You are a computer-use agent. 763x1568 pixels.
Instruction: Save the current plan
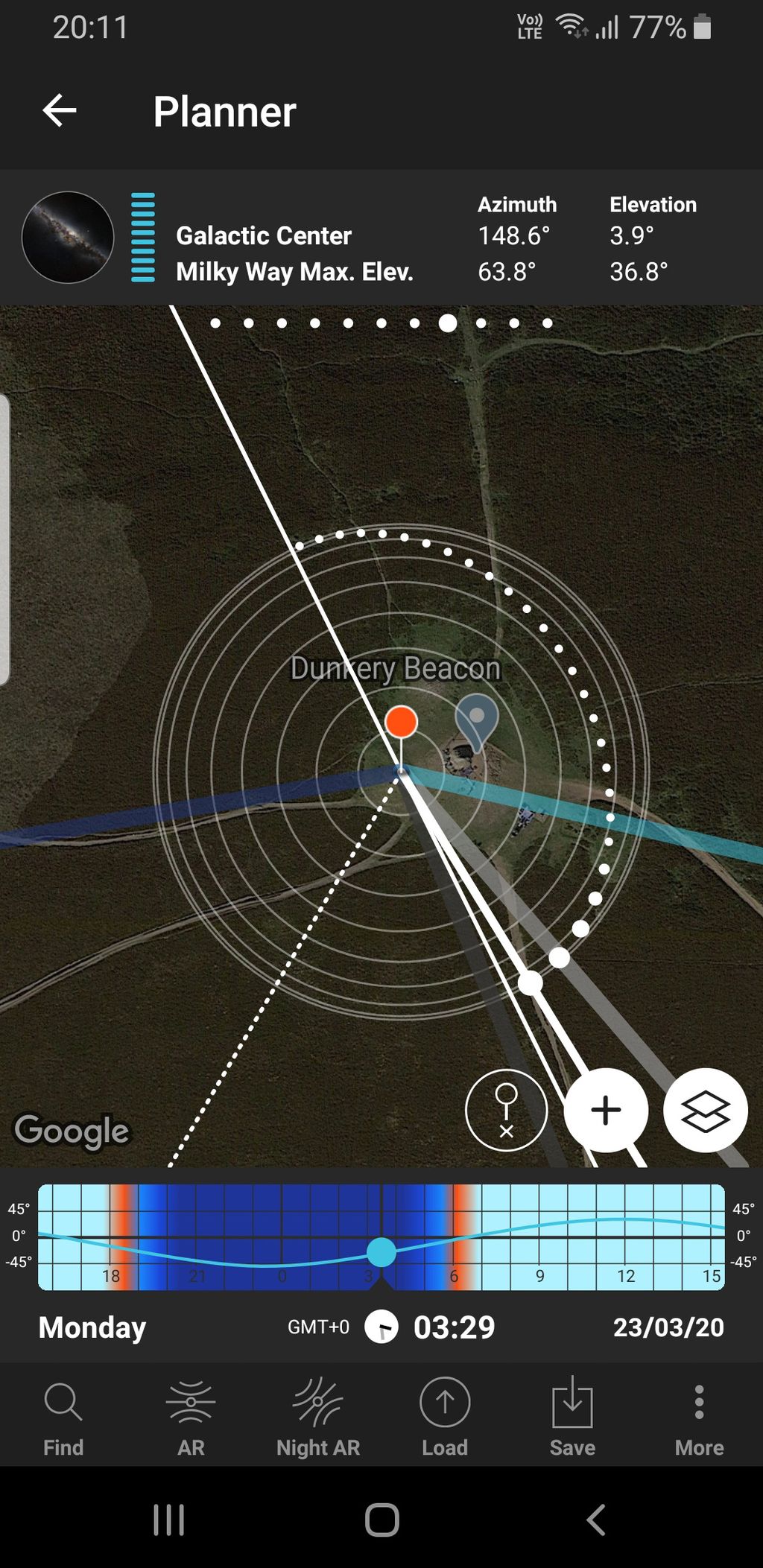(x=572, y=1418)
